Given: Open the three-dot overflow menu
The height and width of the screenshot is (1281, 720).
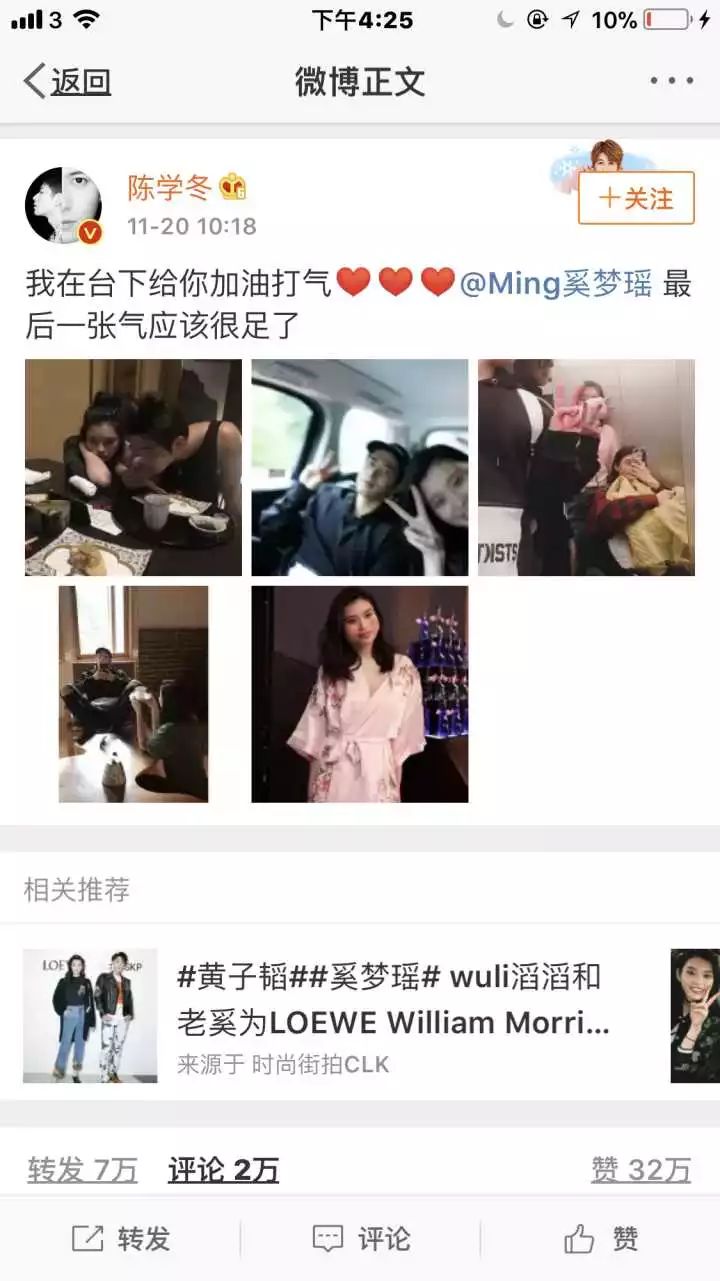Looking at the screenshot, I should tap(671, 81).
